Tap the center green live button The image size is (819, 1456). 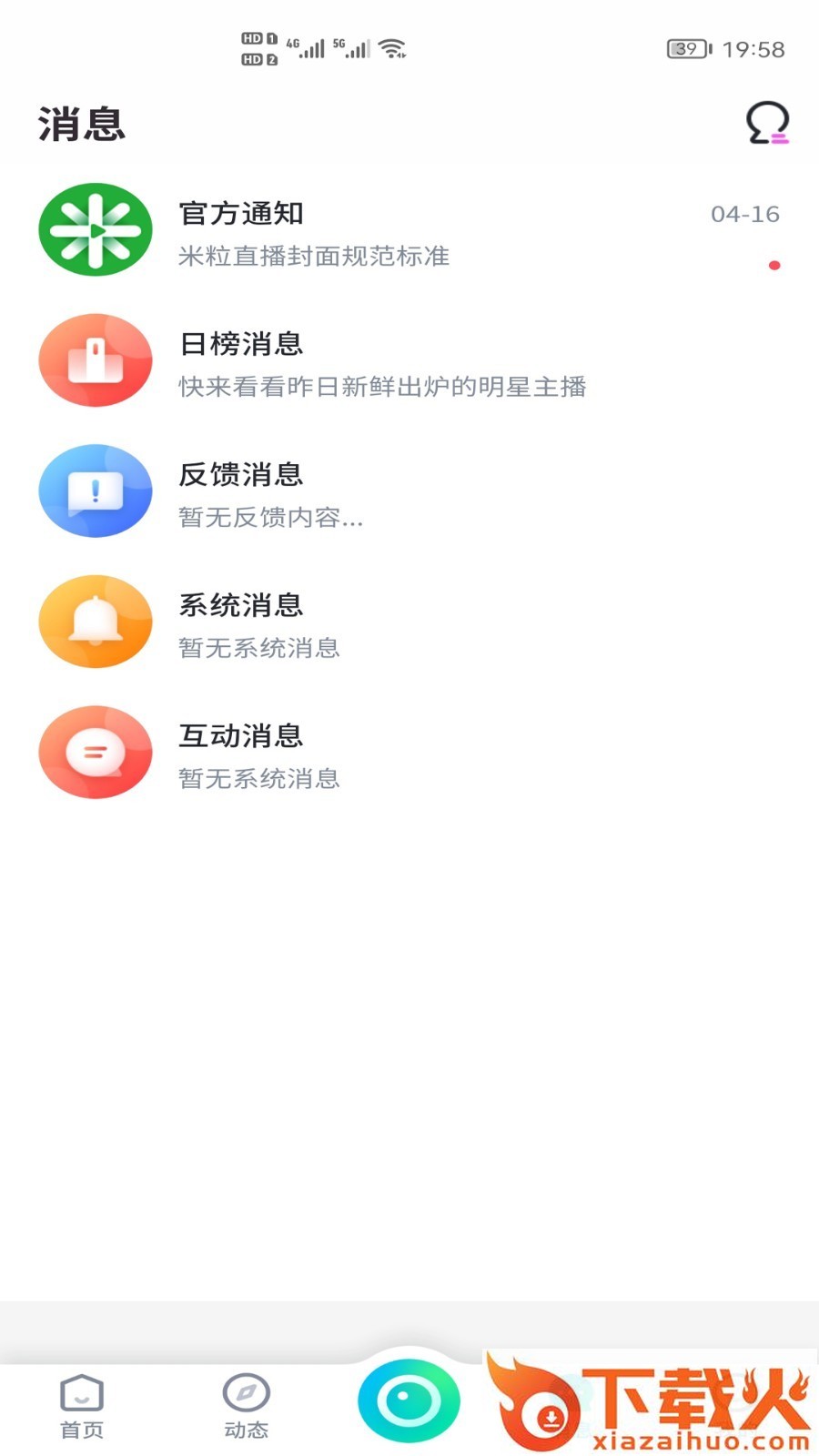tap(409, 1400)
